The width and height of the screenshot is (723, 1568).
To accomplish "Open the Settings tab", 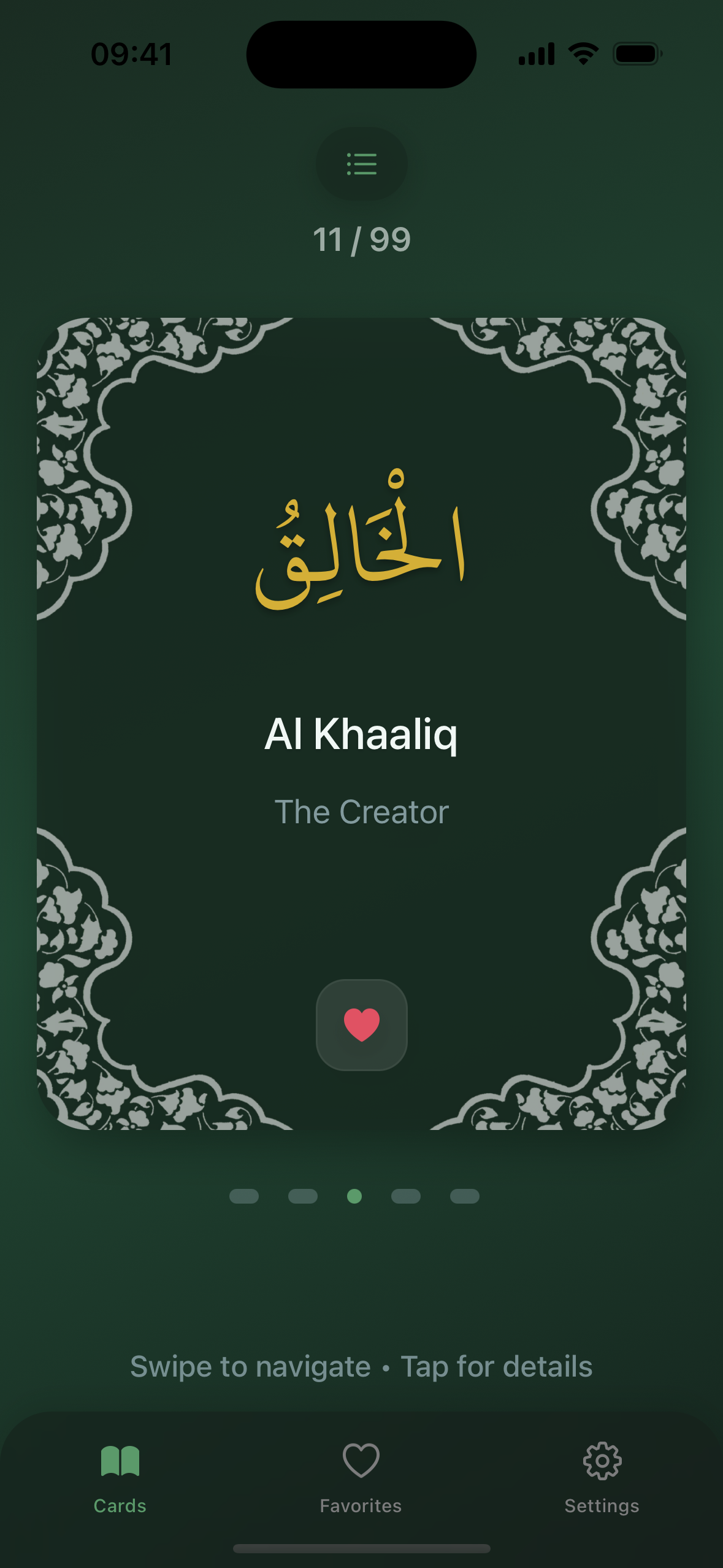I will [602, 1477].
